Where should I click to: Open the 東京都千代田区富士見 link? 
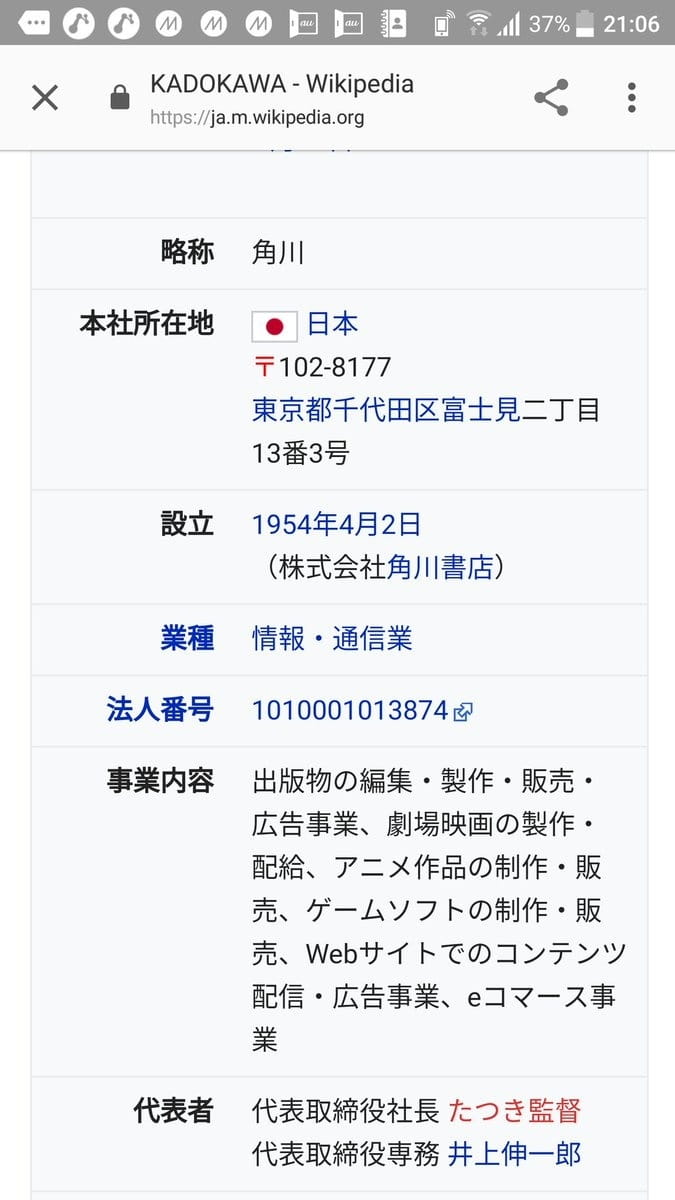386,410
